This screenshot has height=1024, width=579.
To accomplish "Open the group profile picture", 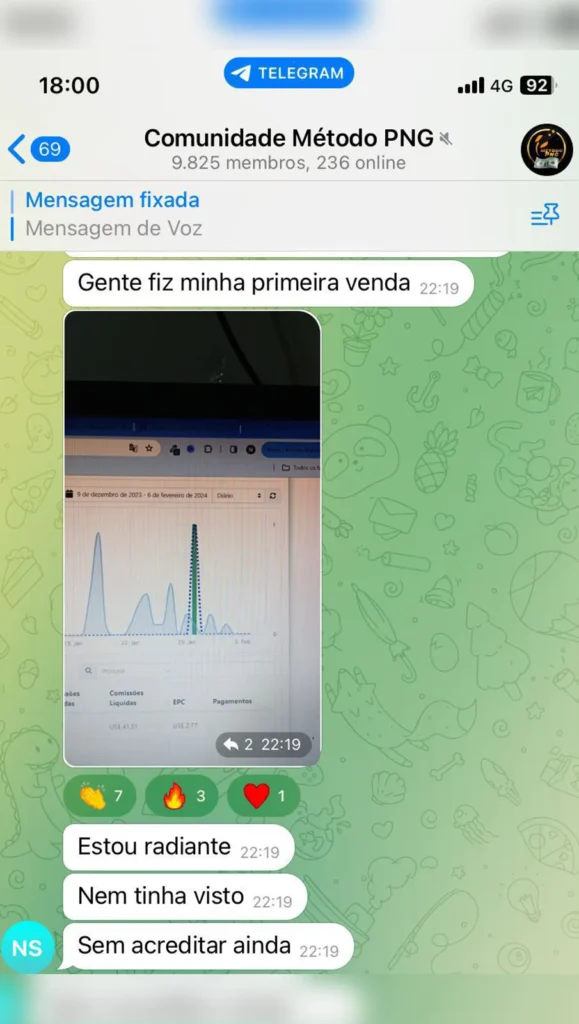I will pos(546,150).
